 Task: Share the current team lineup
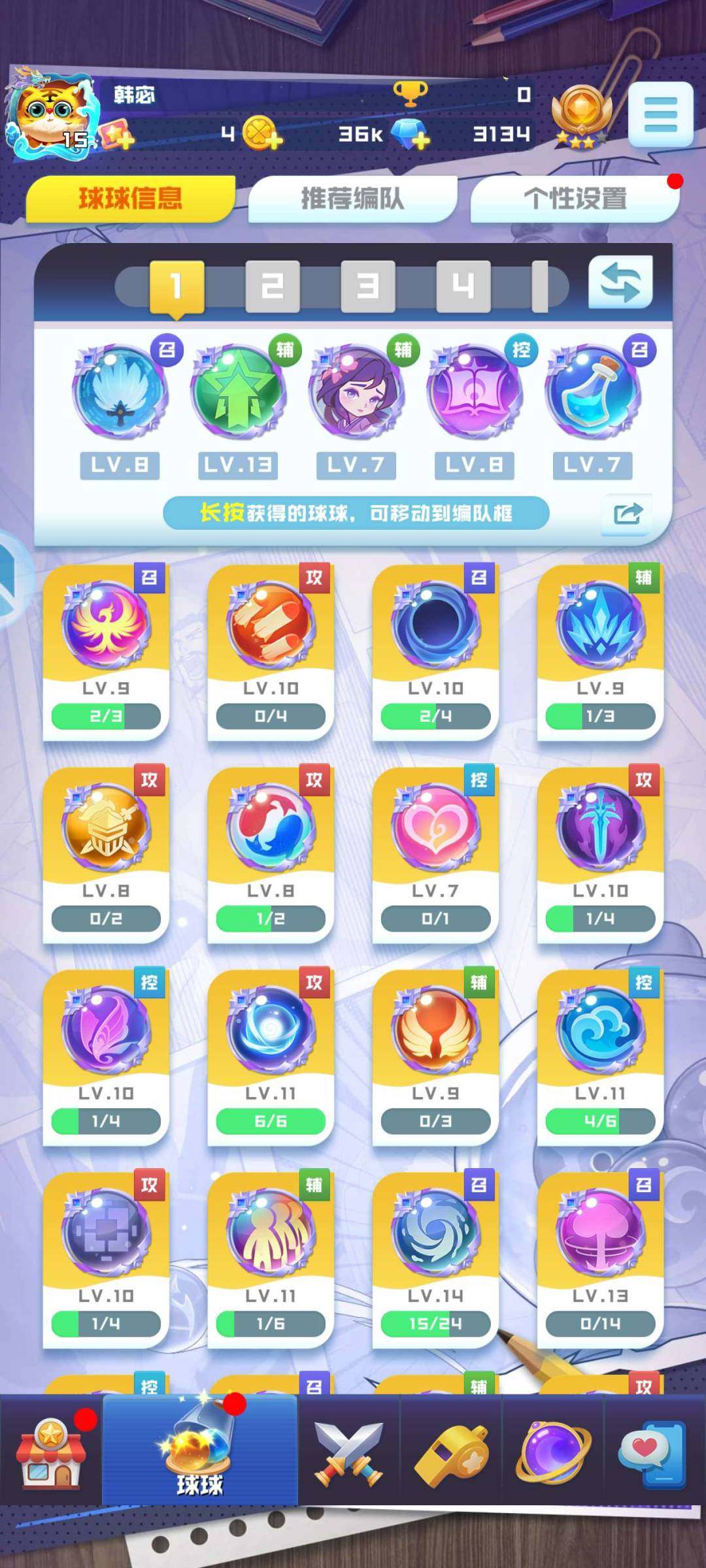click(627, 514)
